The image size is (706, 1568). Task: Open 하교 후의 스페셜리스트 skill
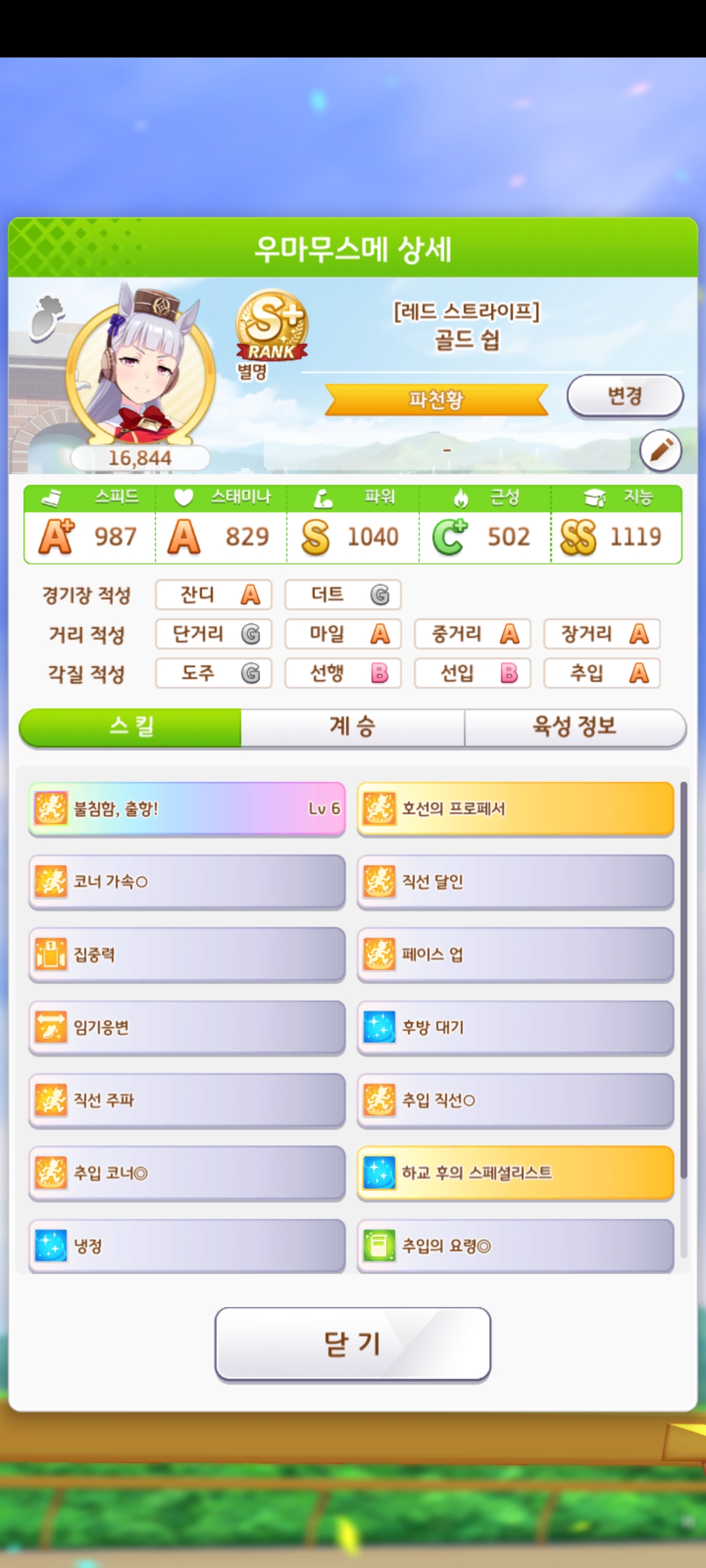pos(515,1173)
